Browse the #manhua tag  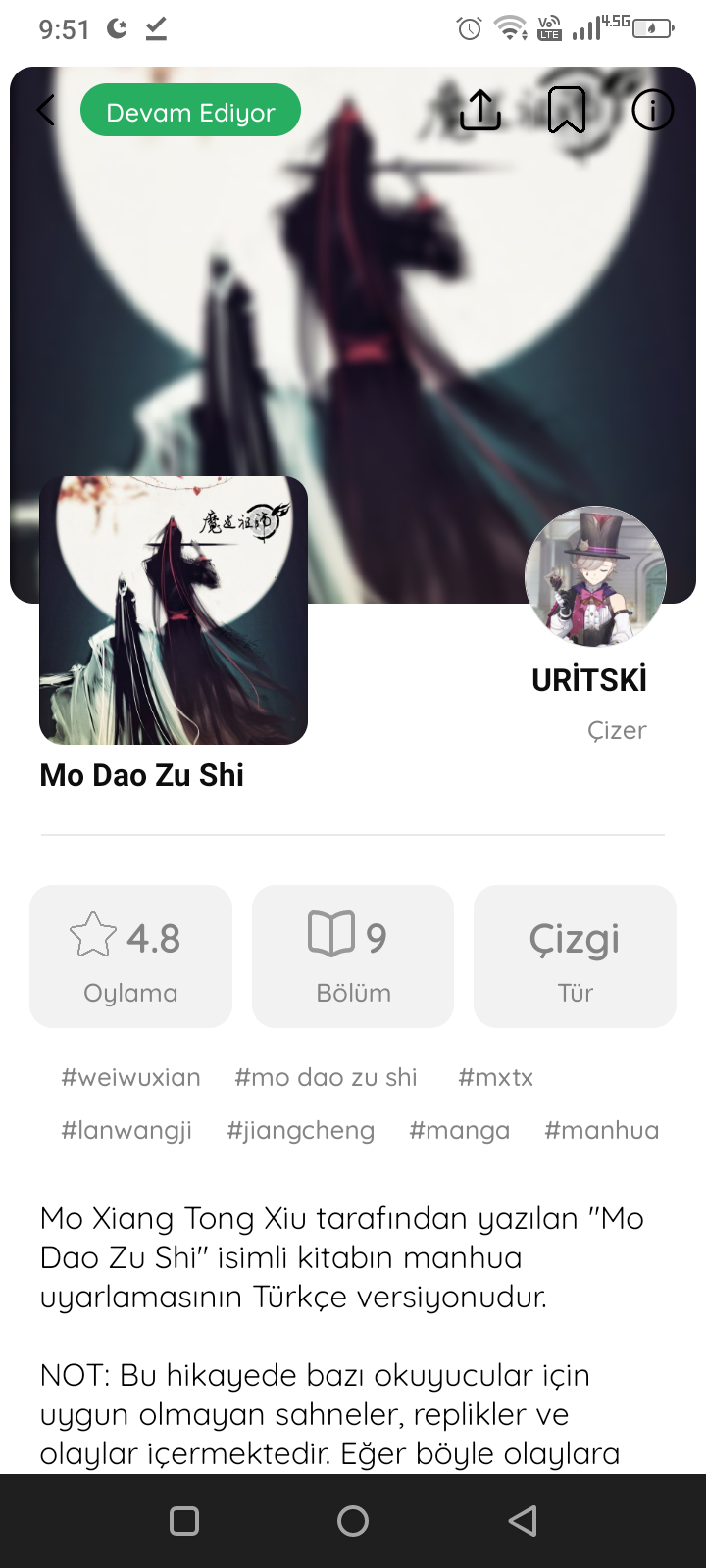click(x=601, y=1130)
